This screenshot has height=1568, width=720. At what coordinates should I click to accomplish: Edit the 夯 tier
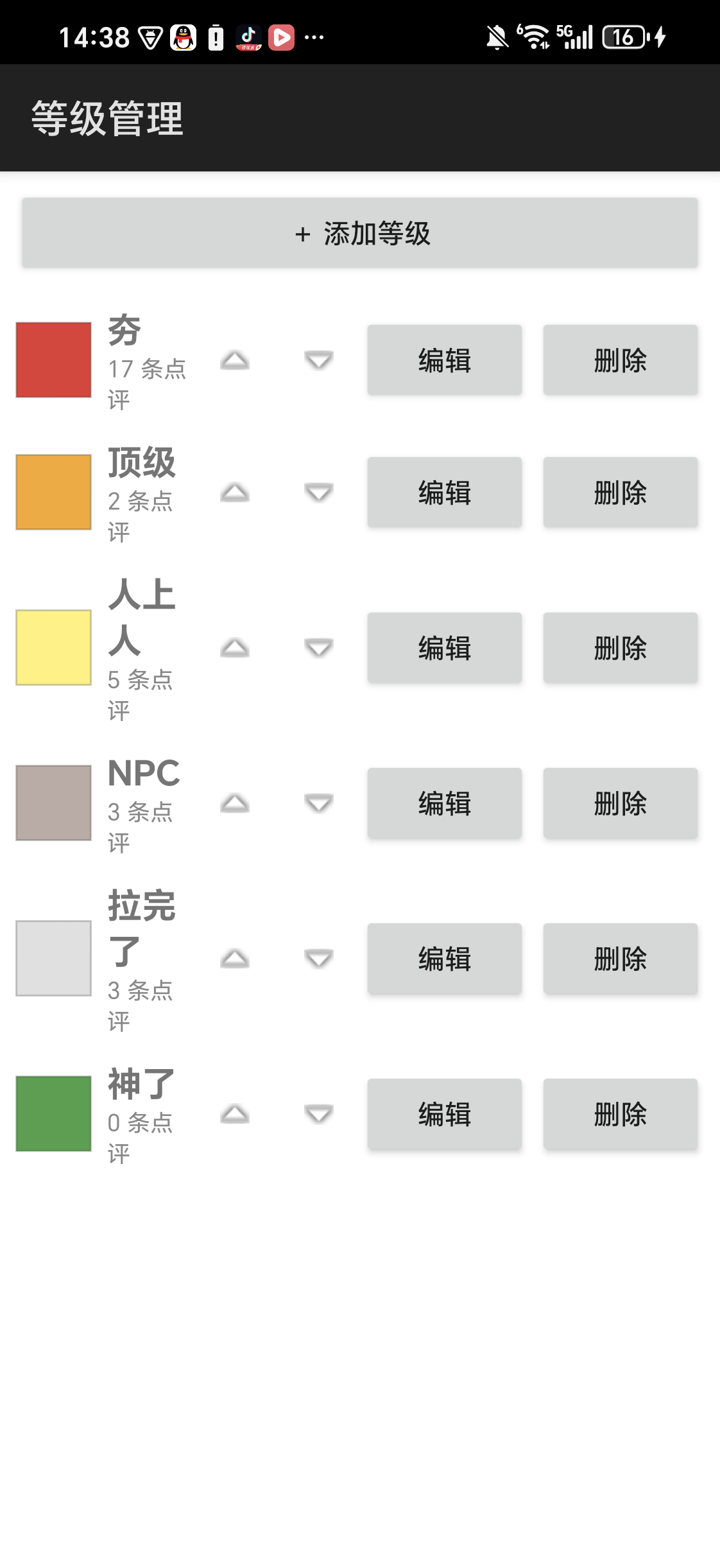click(445, 360)
